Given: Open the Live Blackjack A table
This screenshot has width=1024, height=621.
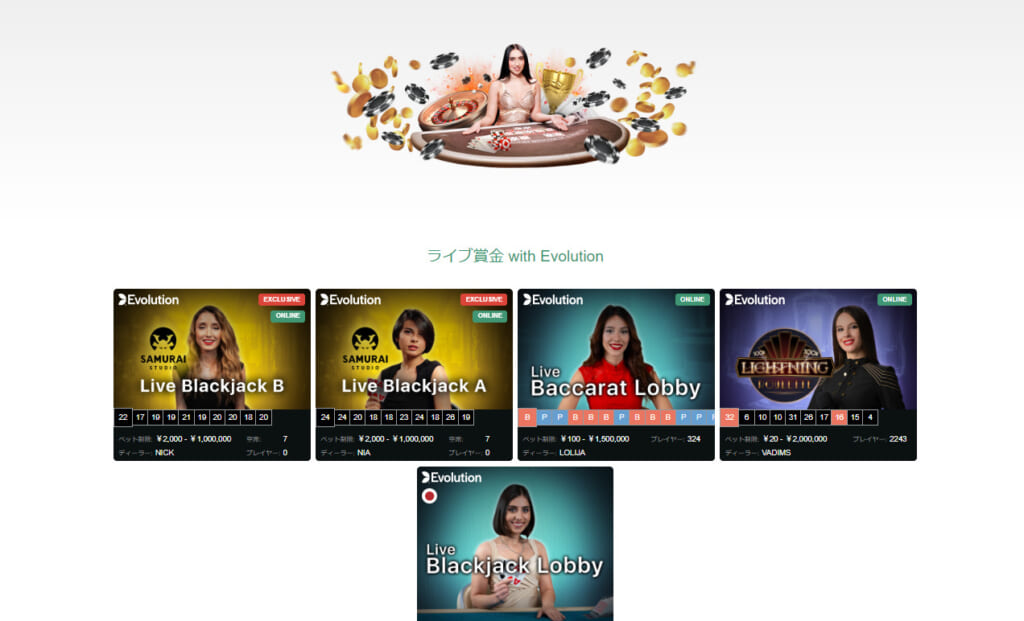Looking at the screenshot, I should point(414,355).
